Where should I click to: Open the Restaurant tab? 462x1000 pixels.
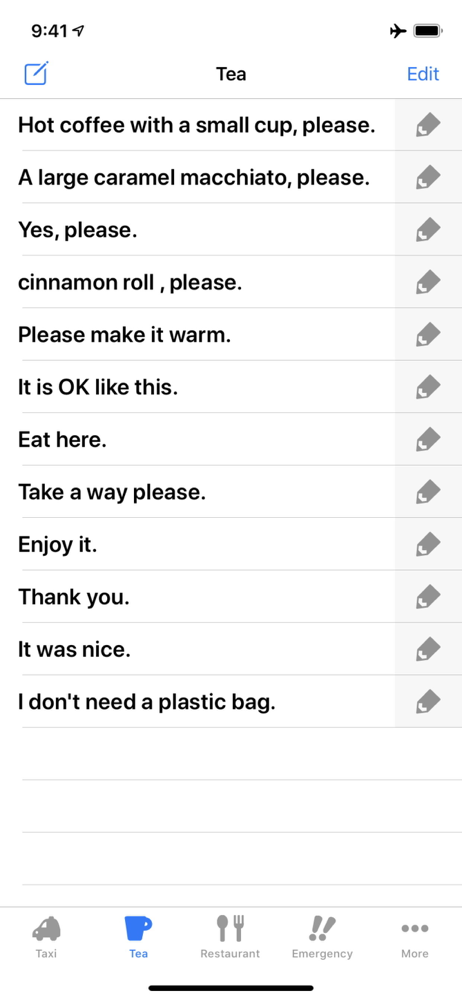230,938
